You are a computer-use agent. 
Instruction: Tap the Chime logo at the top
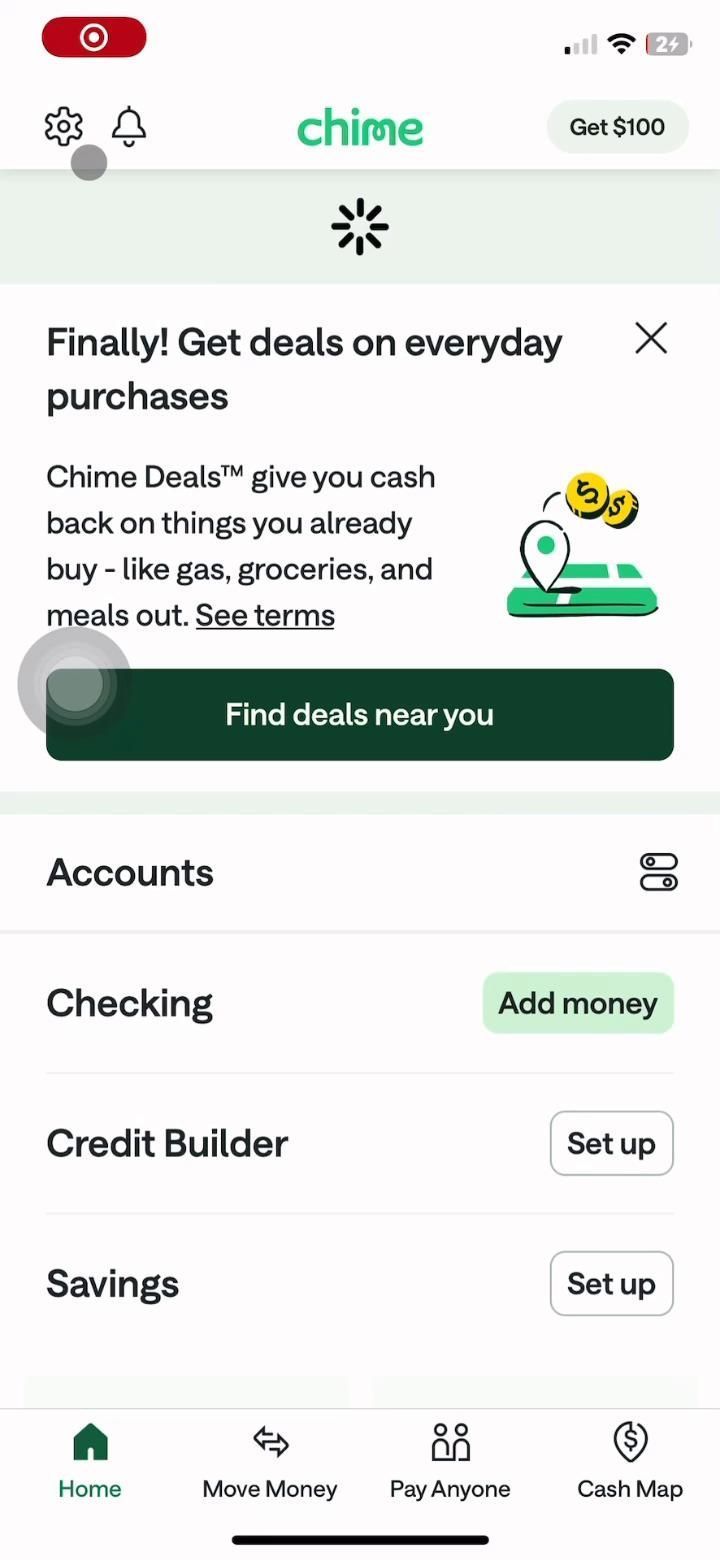pos(360,127)
